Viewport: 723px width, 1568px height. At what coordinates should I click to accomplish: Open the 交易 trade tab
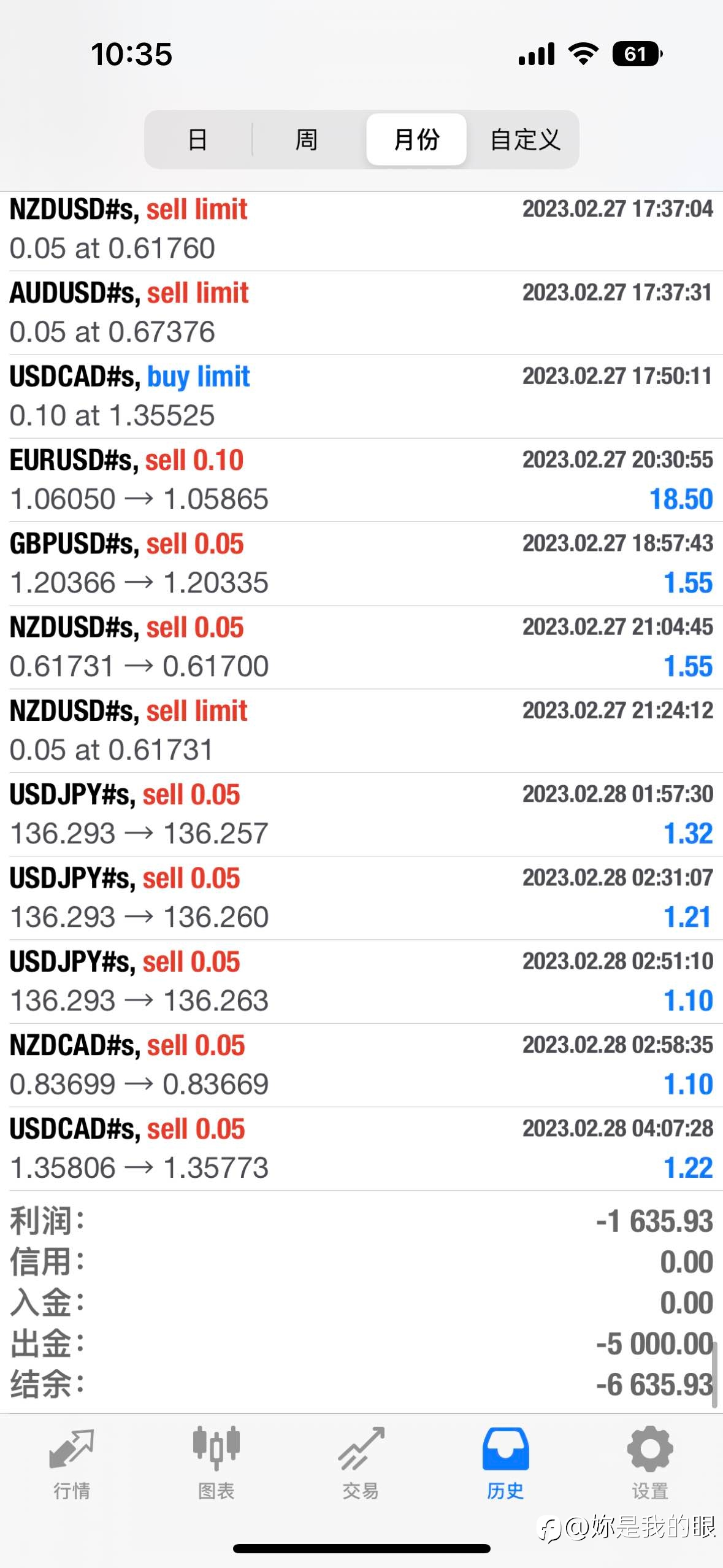[x=361, y=1464]
